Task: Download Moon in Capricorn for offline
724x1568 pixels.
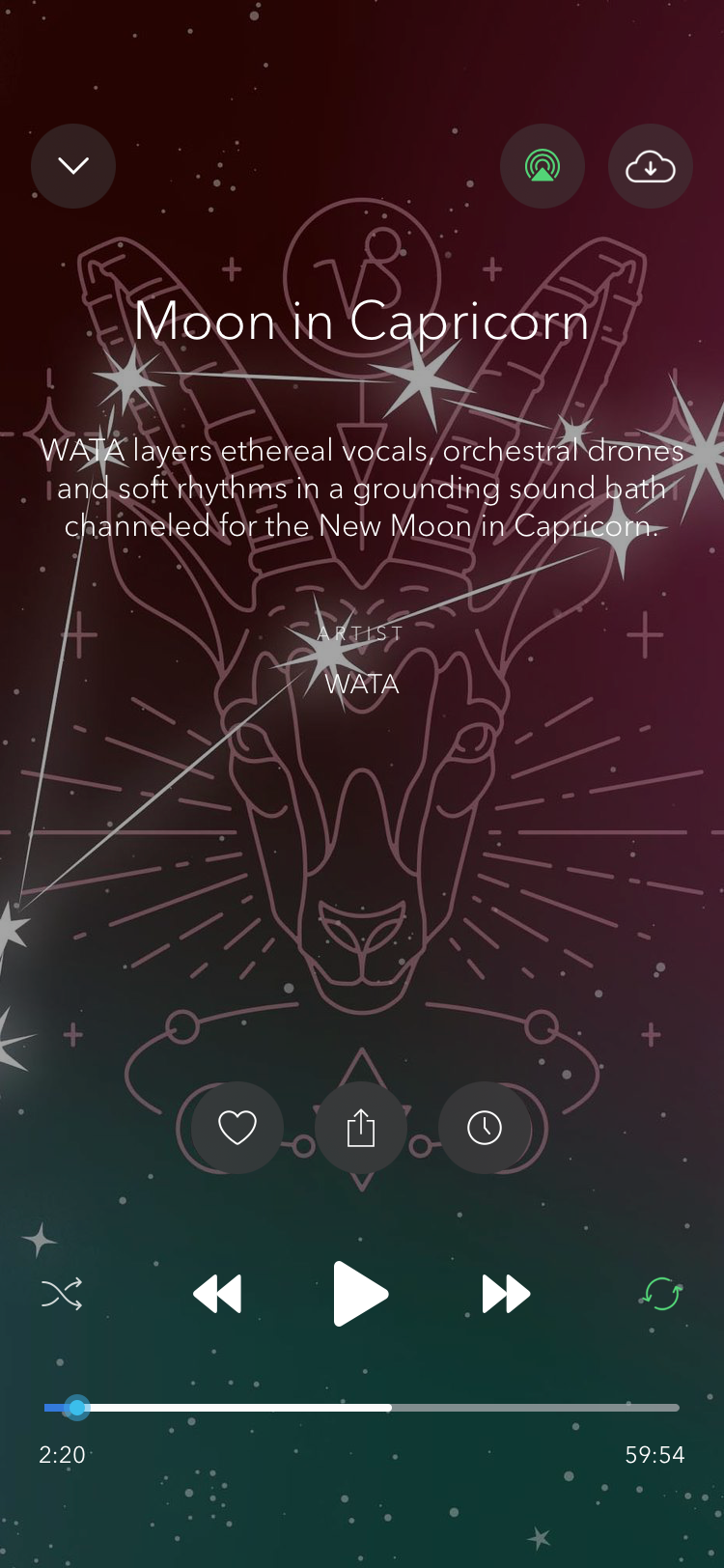Action: coord(651,166)
